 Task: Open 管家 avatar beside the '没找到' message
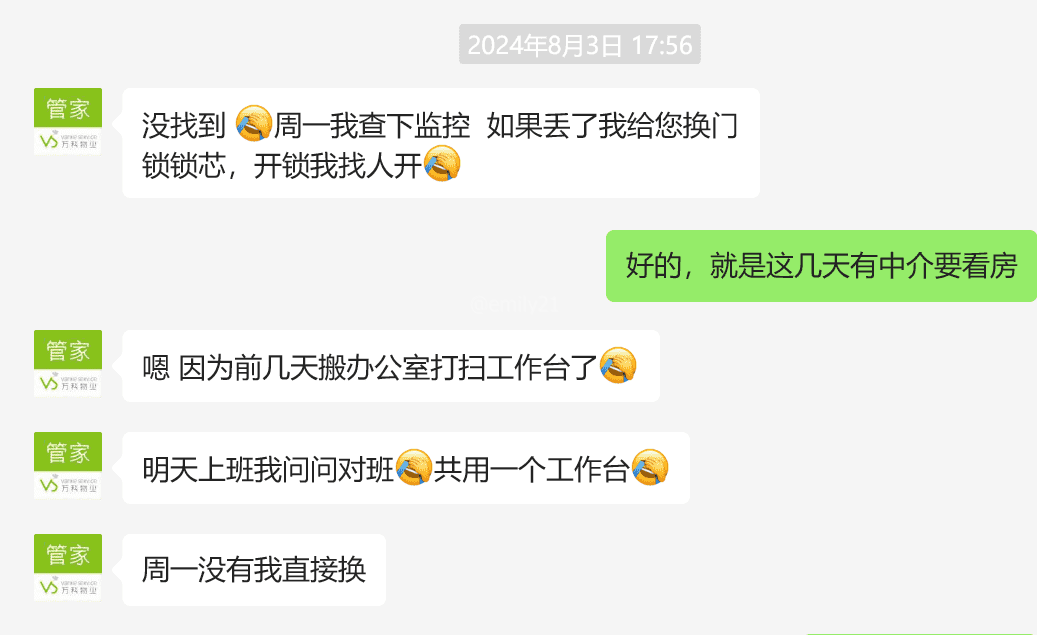(68, 121)
